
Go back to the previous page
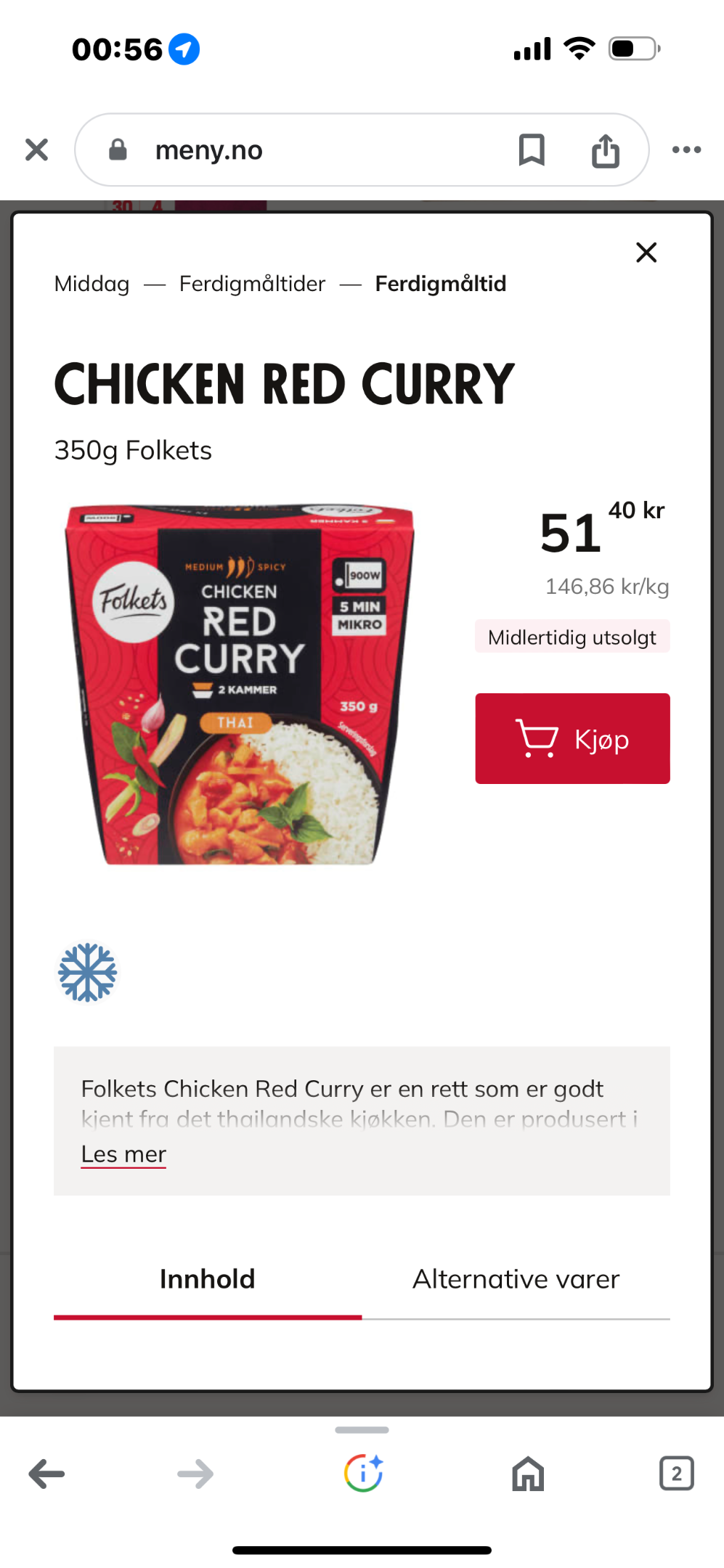[46, 1474]
